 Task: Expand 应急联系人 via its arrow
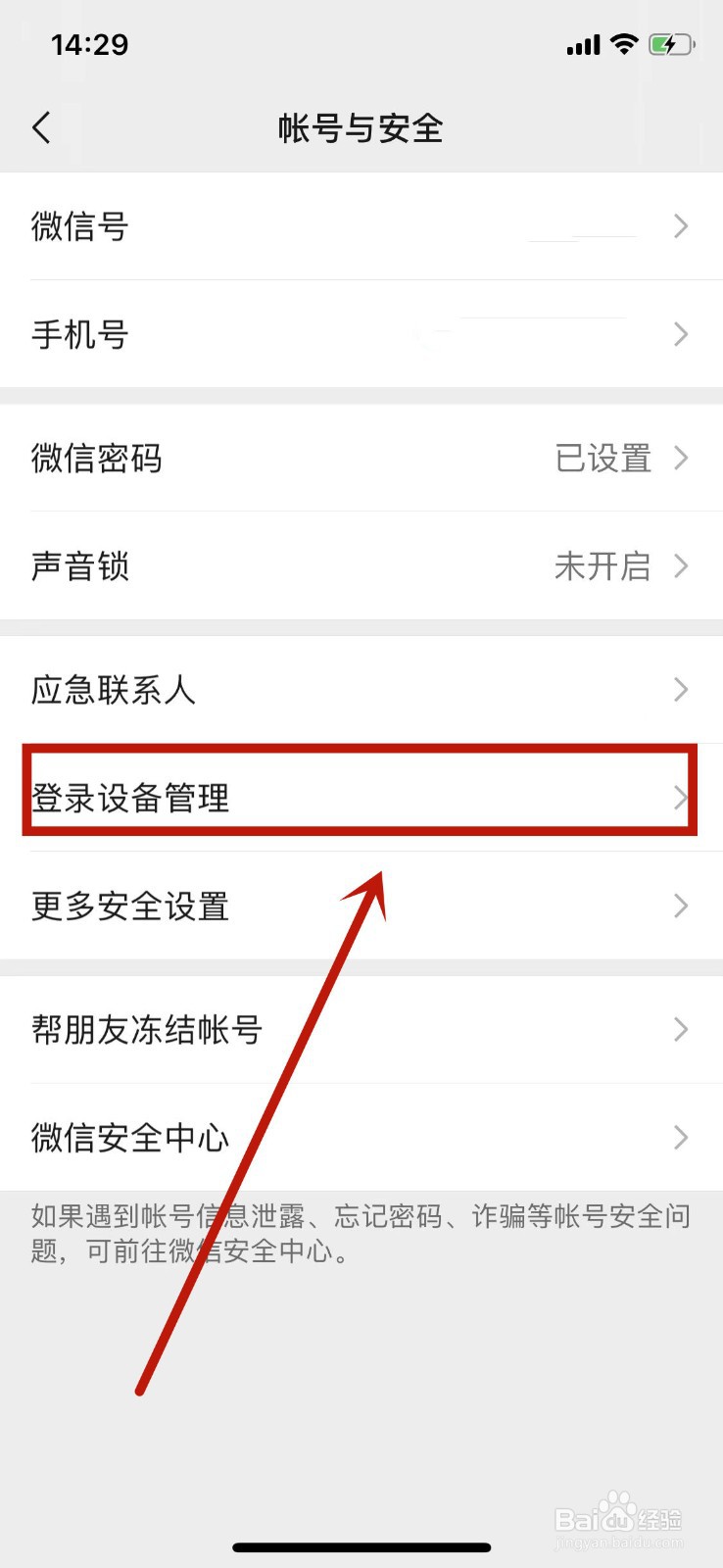(682, 690)
